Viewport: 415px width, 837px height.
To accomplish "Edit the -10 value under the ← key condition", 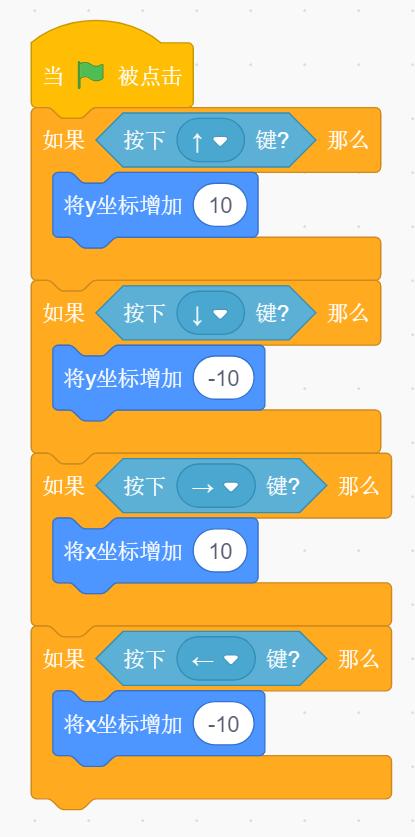I will click(x=223, y=724).
